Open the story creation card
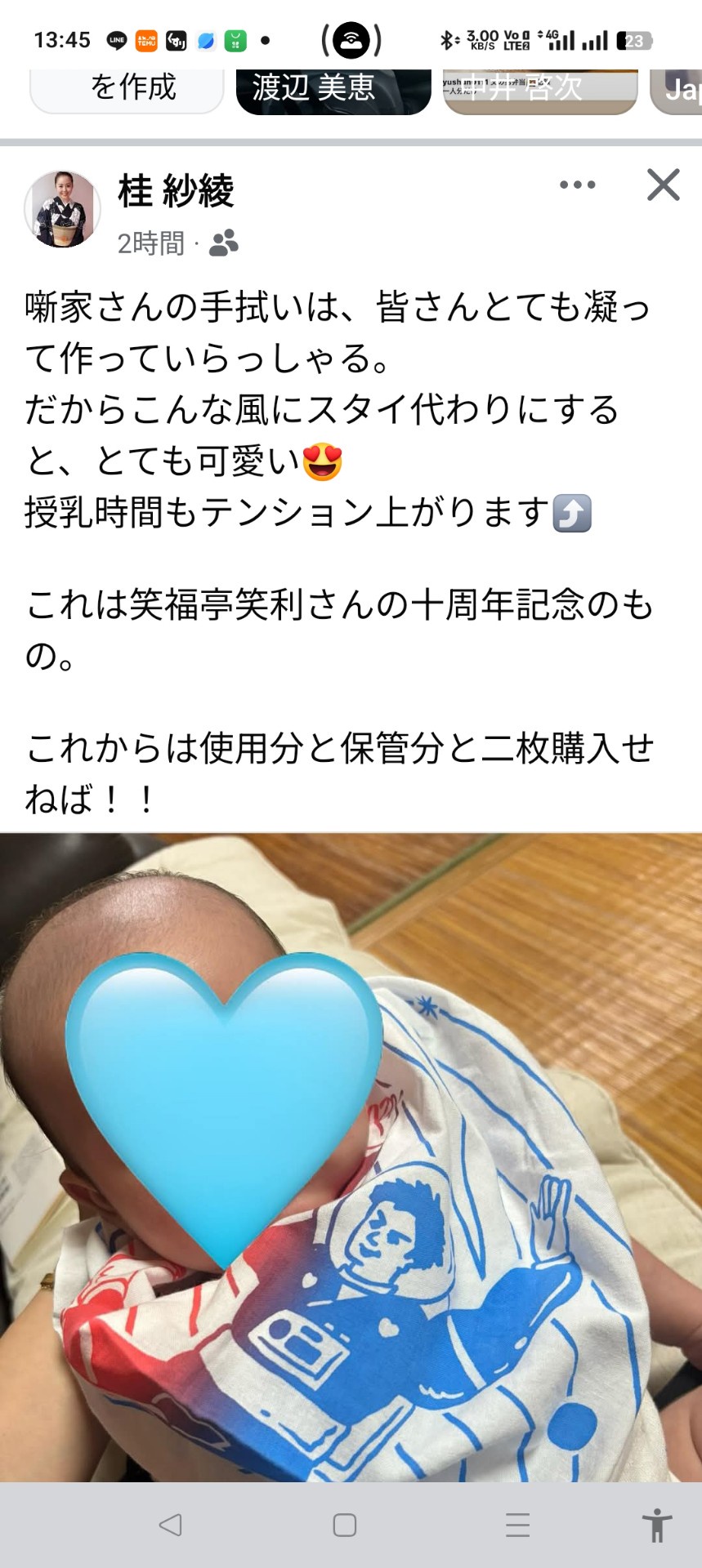The width and height of the screenshot is (702, 1568). click(x=127, y=91)
